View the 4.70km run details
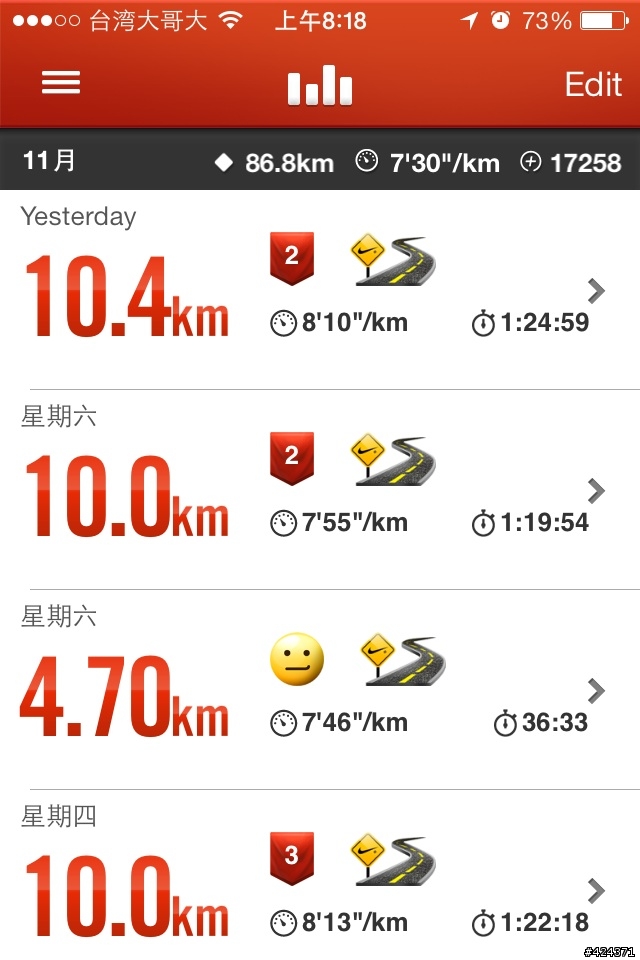Image resolution: width=640 pixels, height=960 pixels. [320, 690]
